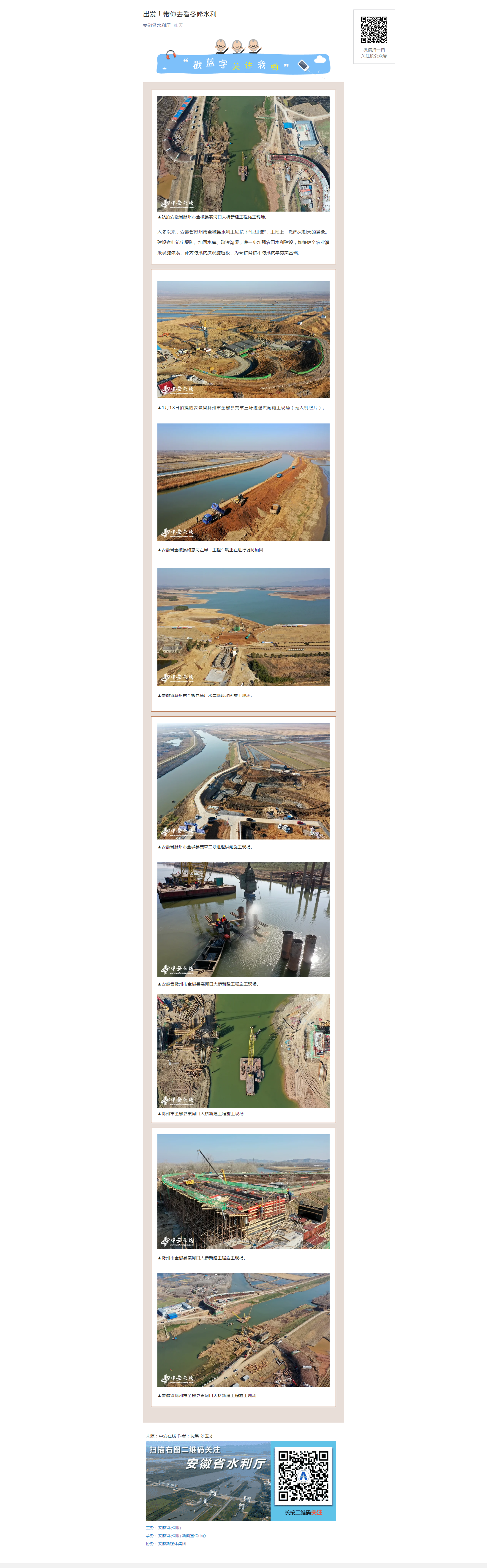Screen dimensions: 487x1568
Task: Open the photo of 荒草三圩进退洪闸 site
Action: [x=243, y=339]
